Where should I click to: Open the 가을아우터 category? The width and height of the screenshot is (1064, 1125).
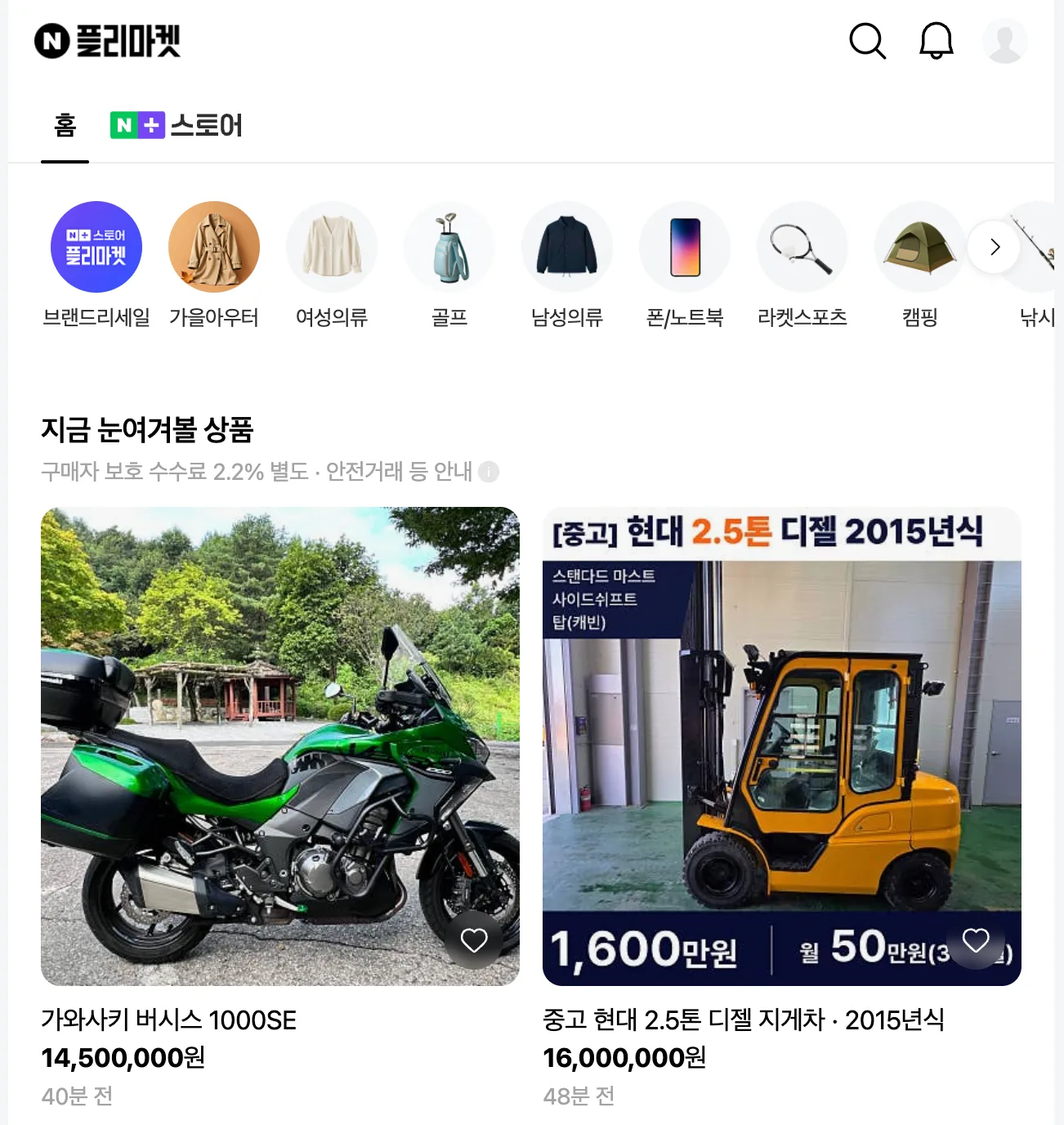pos(214,265)
